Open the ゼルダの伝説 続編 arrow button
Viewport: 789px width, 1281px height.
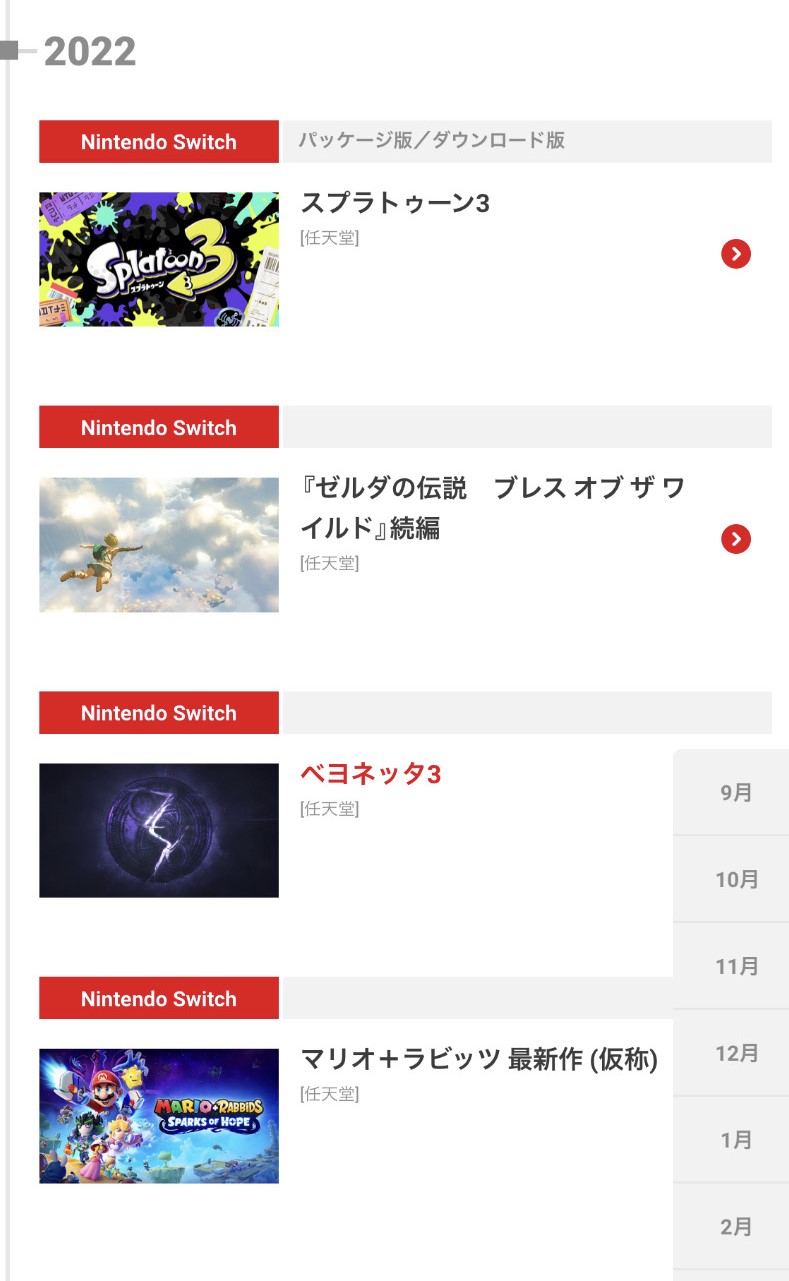(x=736, y=540)
